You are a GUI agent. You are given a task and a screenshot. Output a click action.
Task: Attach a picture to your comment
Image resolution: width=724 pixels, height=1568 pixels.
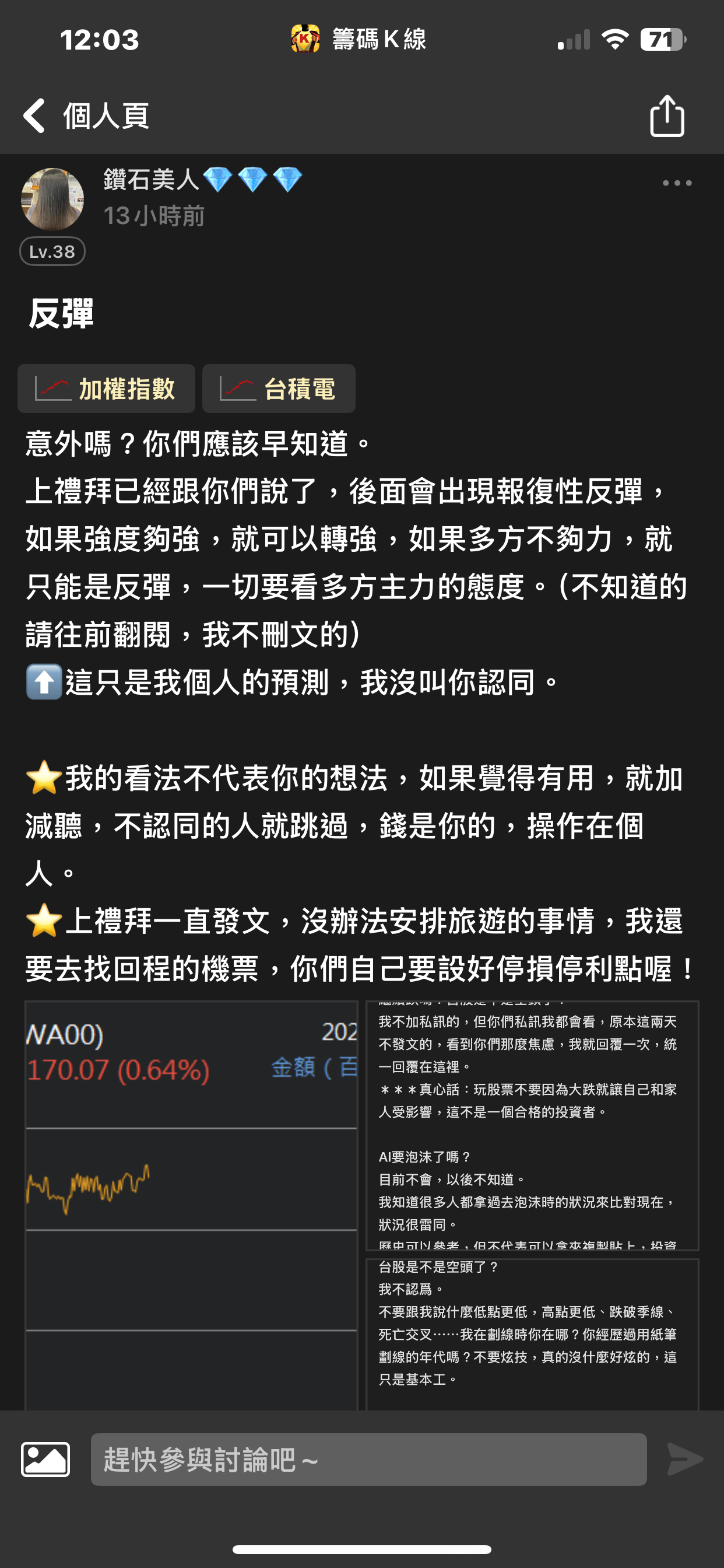click(45, 1459)
